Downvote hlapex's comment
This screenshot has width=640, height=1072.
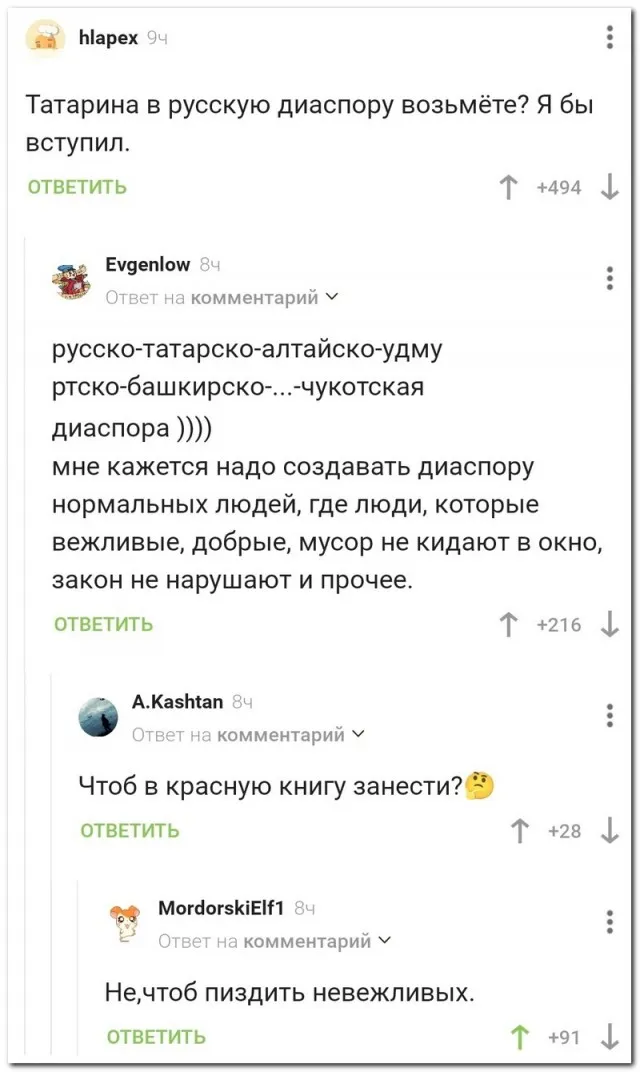click(609, 187)
